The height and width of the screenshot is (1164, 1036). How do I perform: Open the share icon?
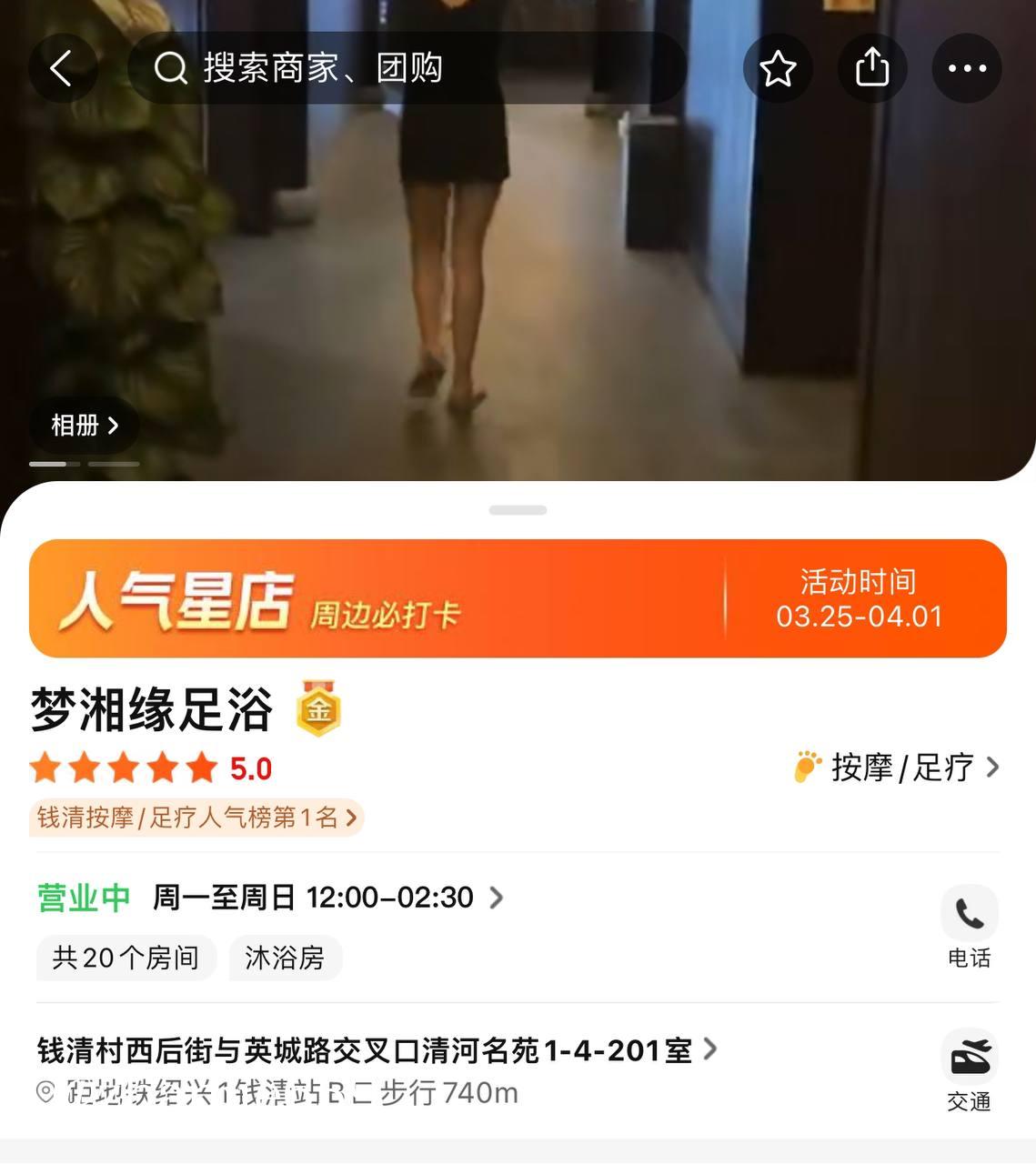coord(872,68)
